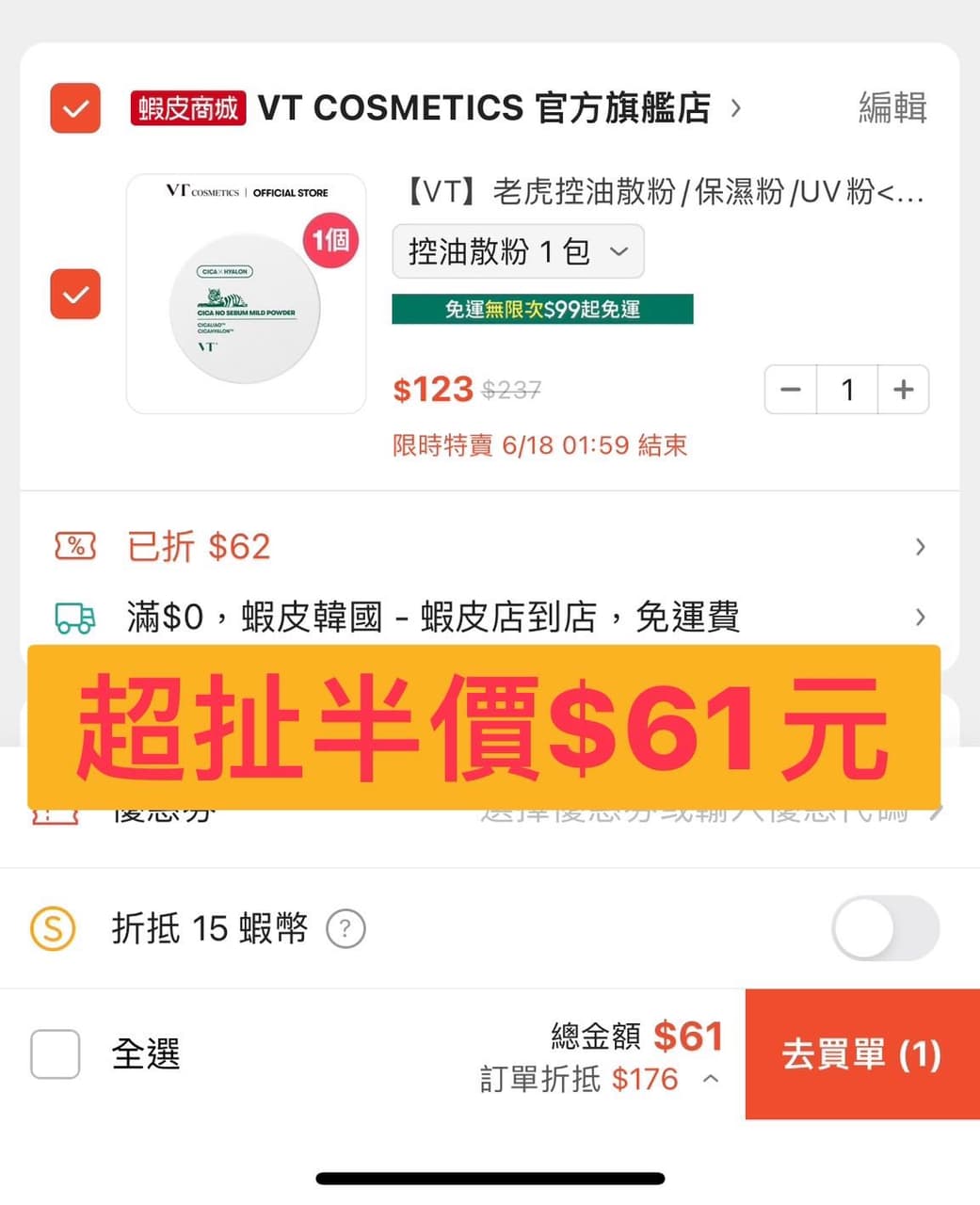980x1205 pixels.
Task: Click the voucher icon beside 已折 $62
Action: coord(75,546)
